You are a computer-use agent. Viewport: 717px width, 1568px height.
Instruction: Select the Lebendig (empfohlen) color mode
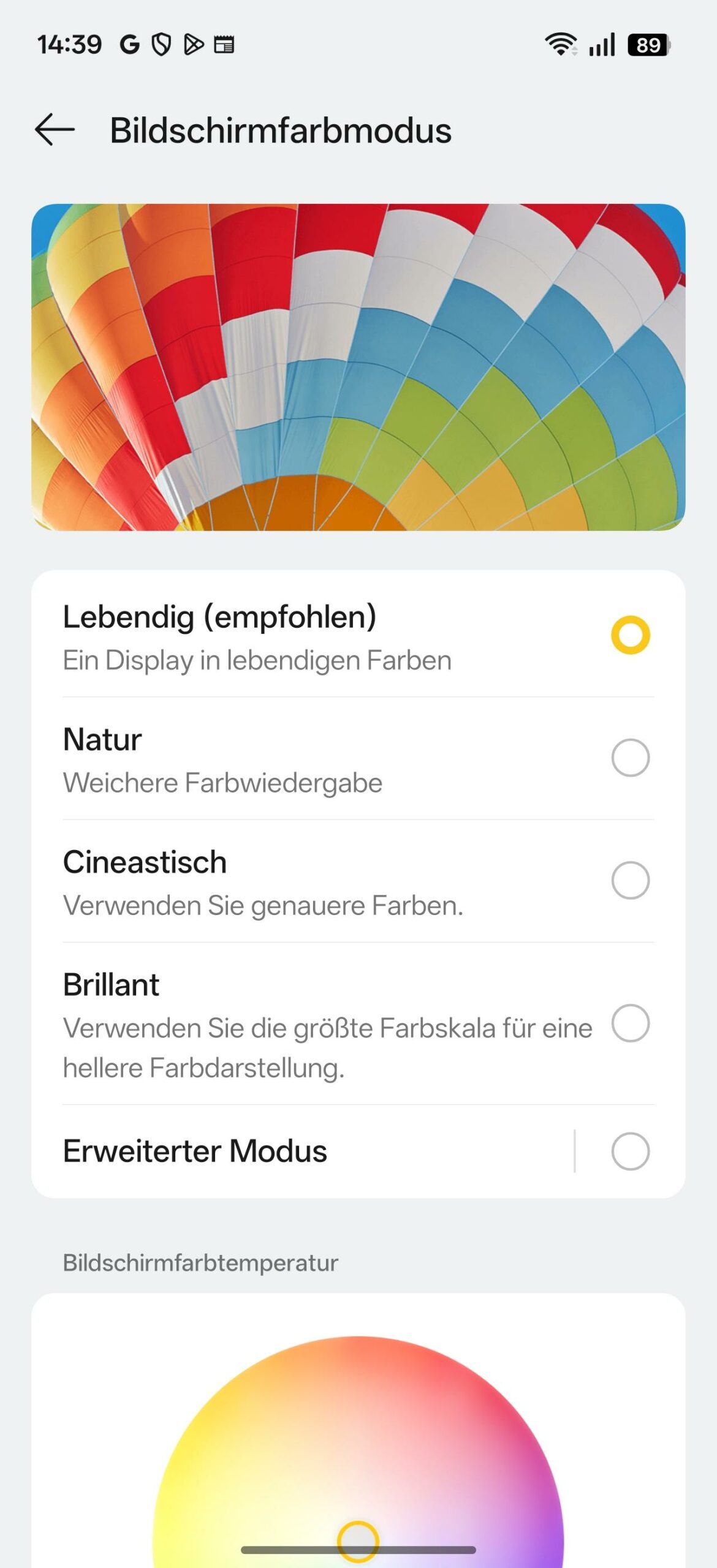click(630, 635)
